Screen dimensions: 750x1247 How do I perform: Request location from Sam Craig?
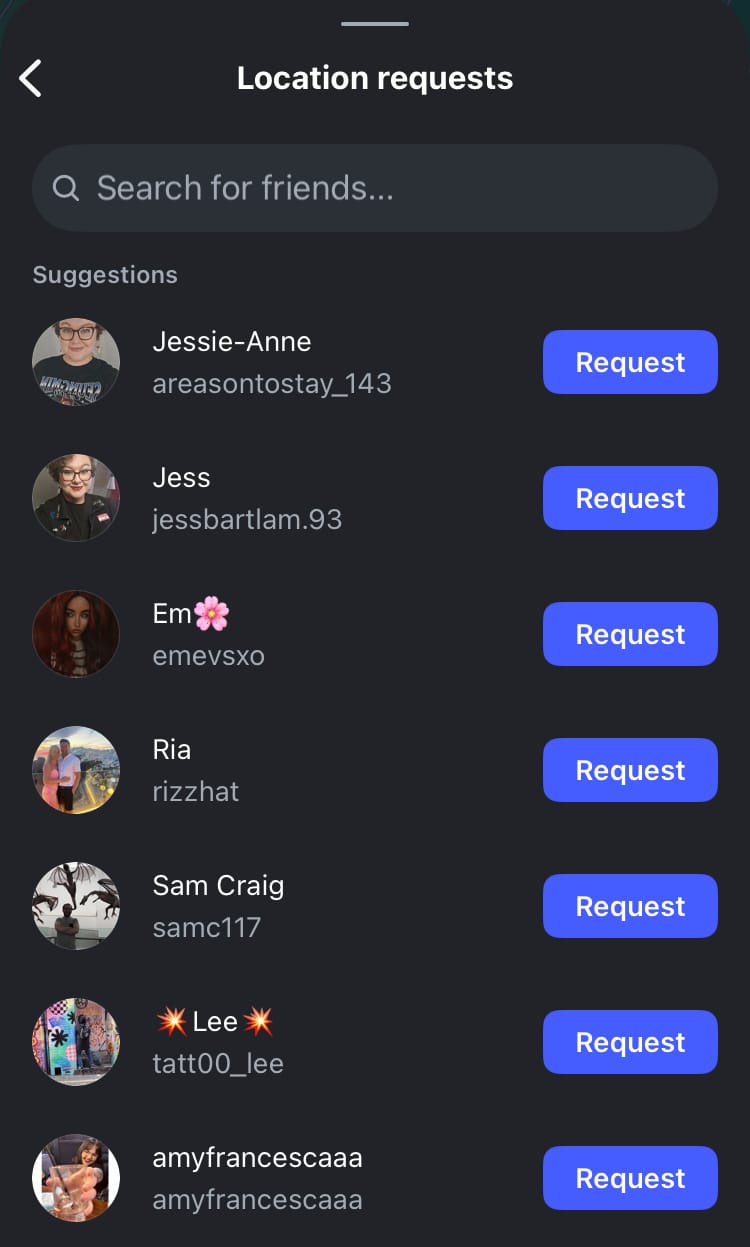tap(630, 906)
